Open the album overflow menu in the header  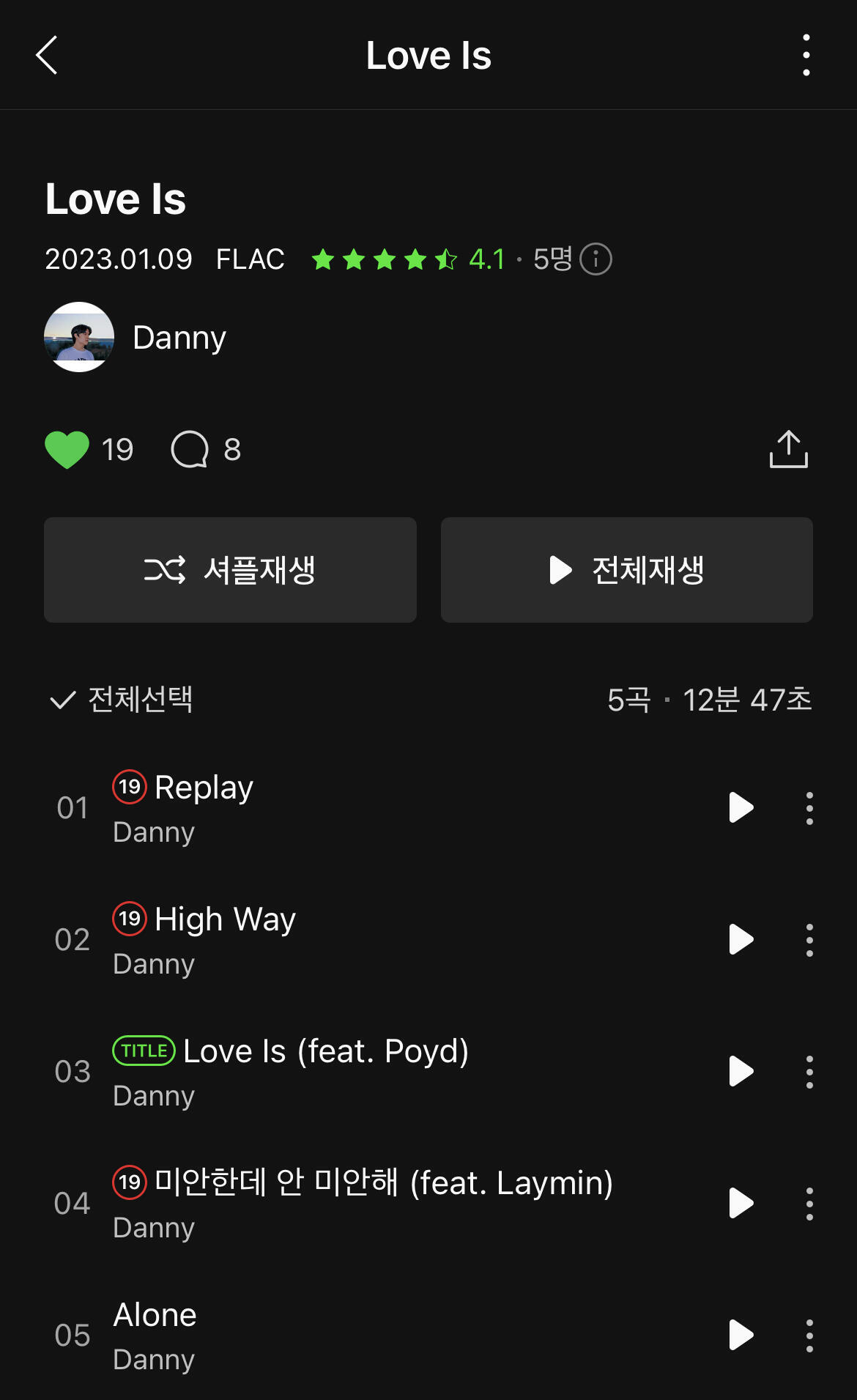pyautogui.click(x=806, y=56)
